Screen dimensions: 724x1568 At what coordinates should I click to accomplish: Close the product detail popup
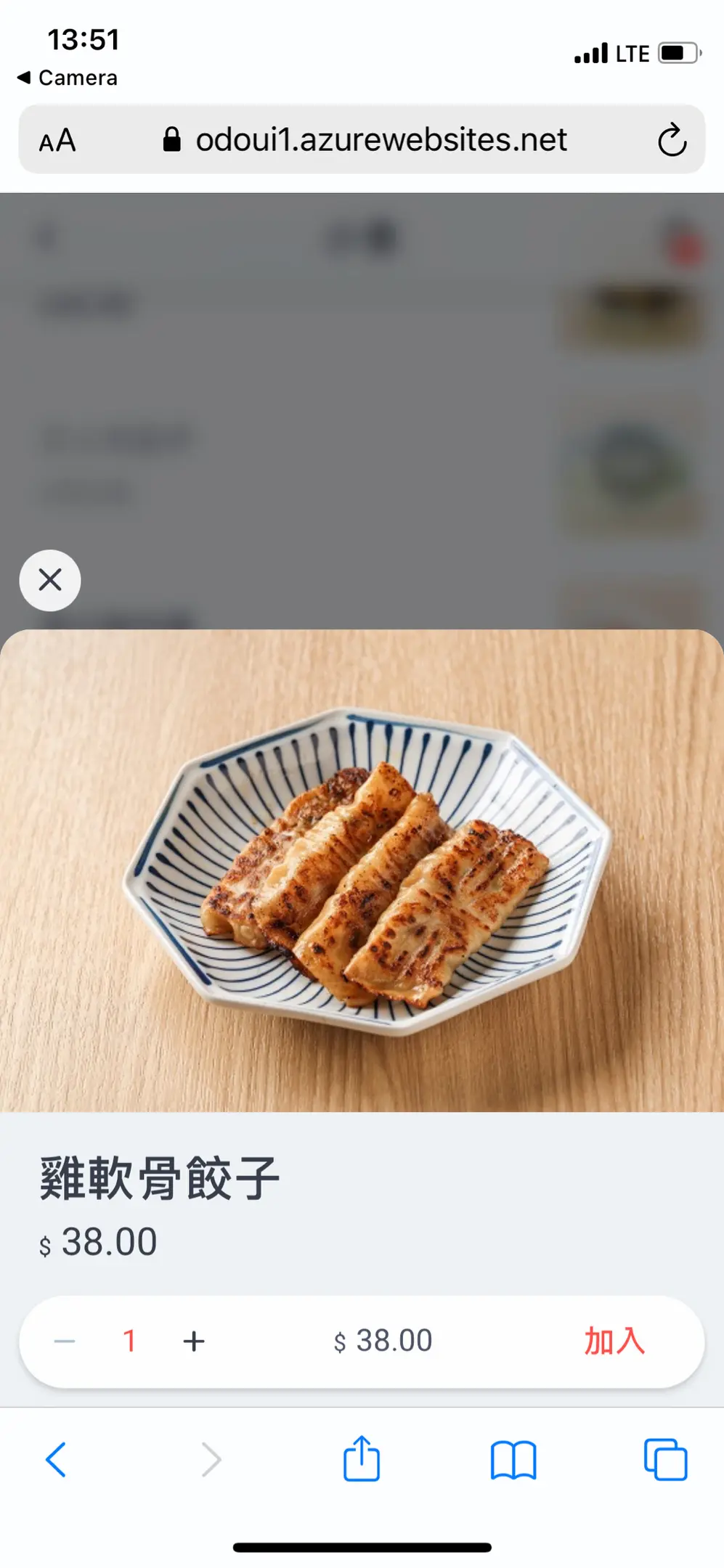click(x=50, y=580)
